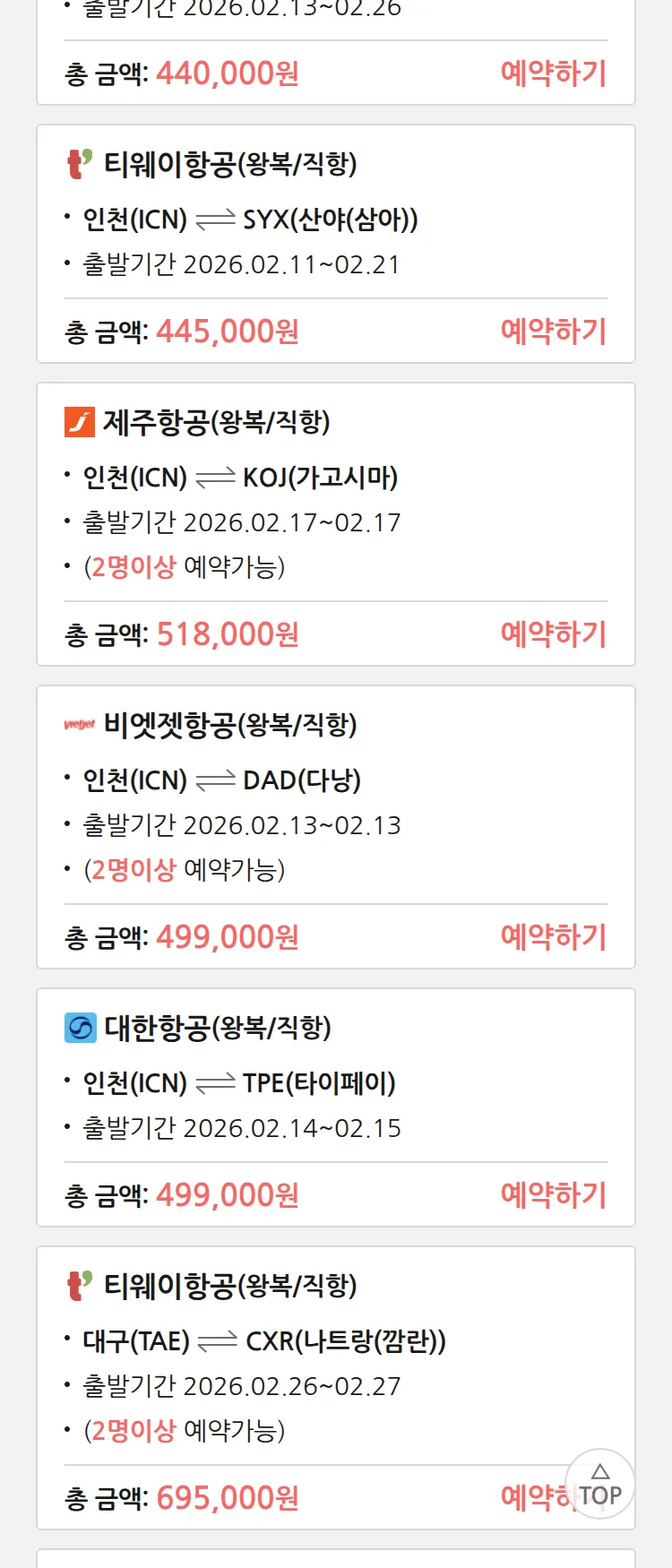Viewport: 672px width, 1568px height.
Task: Book the 비엣젯항공 DAD 다낭 flight
Action: (x=553, y=937)
